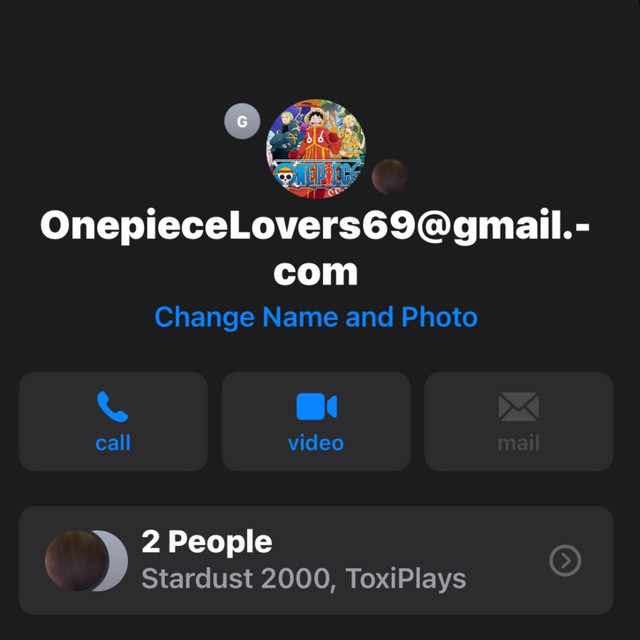Start an audio call with the group
The height and width of the screenshot is (640, 640).
click(x=113, y=421)
